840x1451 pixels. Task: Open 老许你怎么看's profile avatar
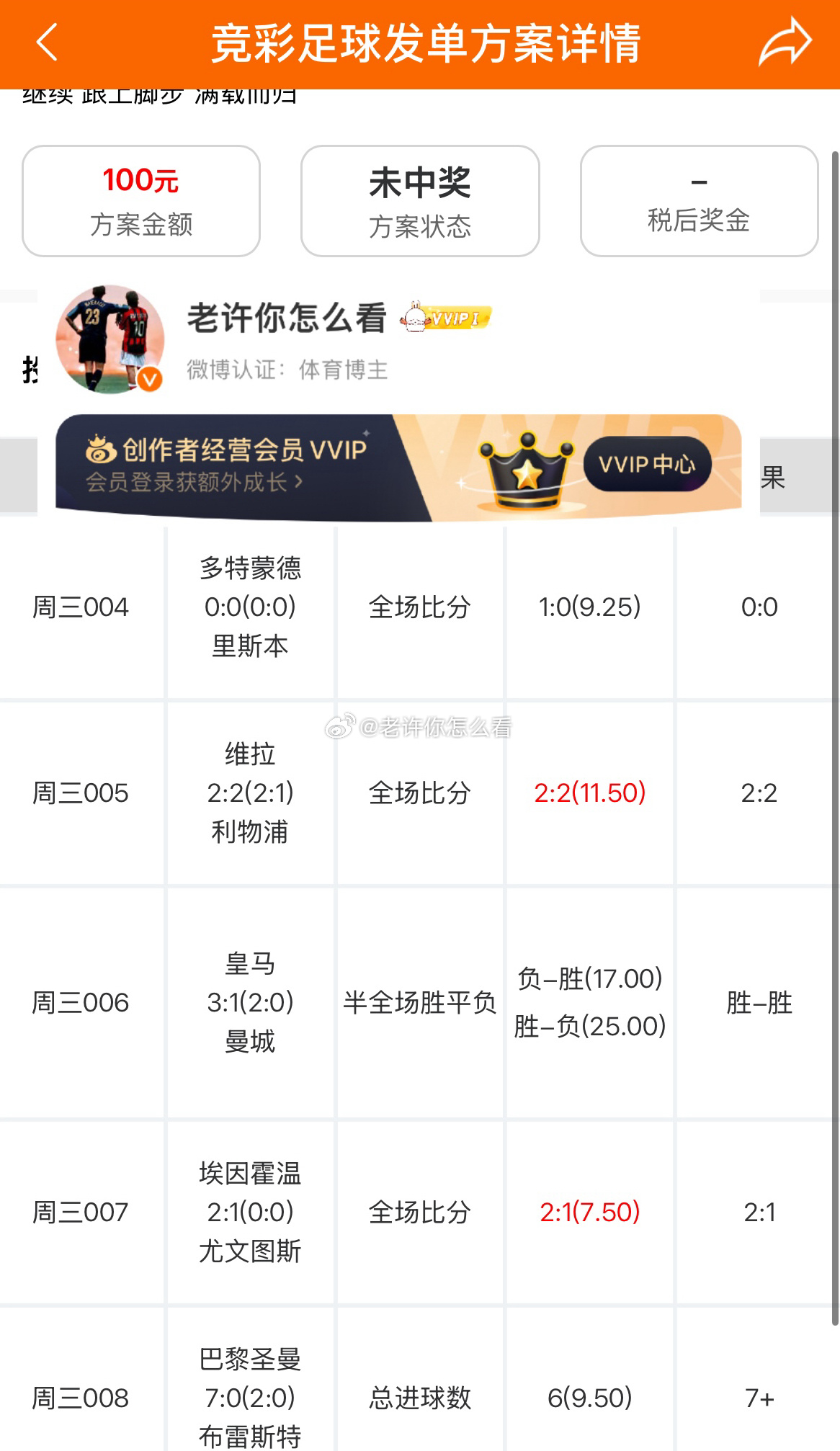(110, 339)
